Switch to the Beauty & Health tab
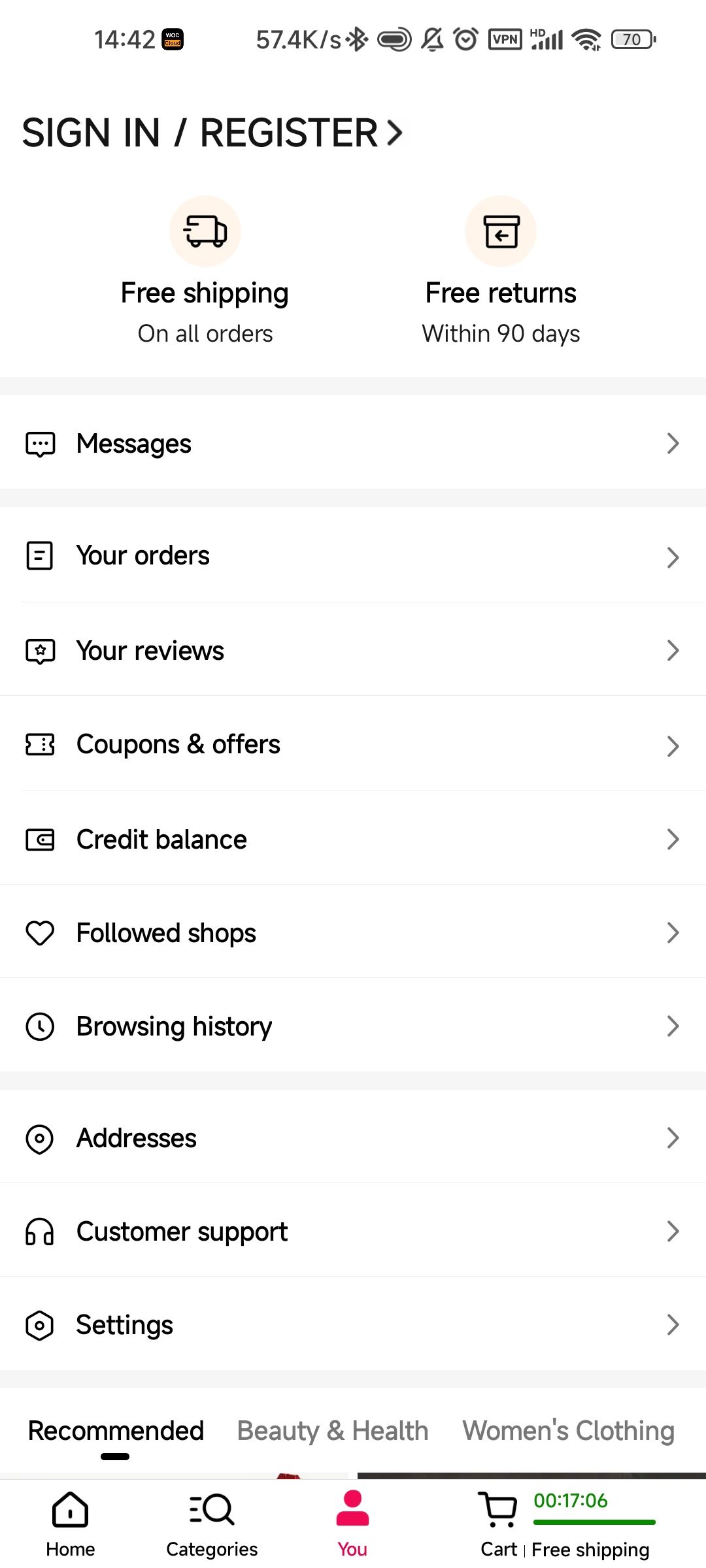The width and height of the screenshot is (706, 1568). 332,1430
